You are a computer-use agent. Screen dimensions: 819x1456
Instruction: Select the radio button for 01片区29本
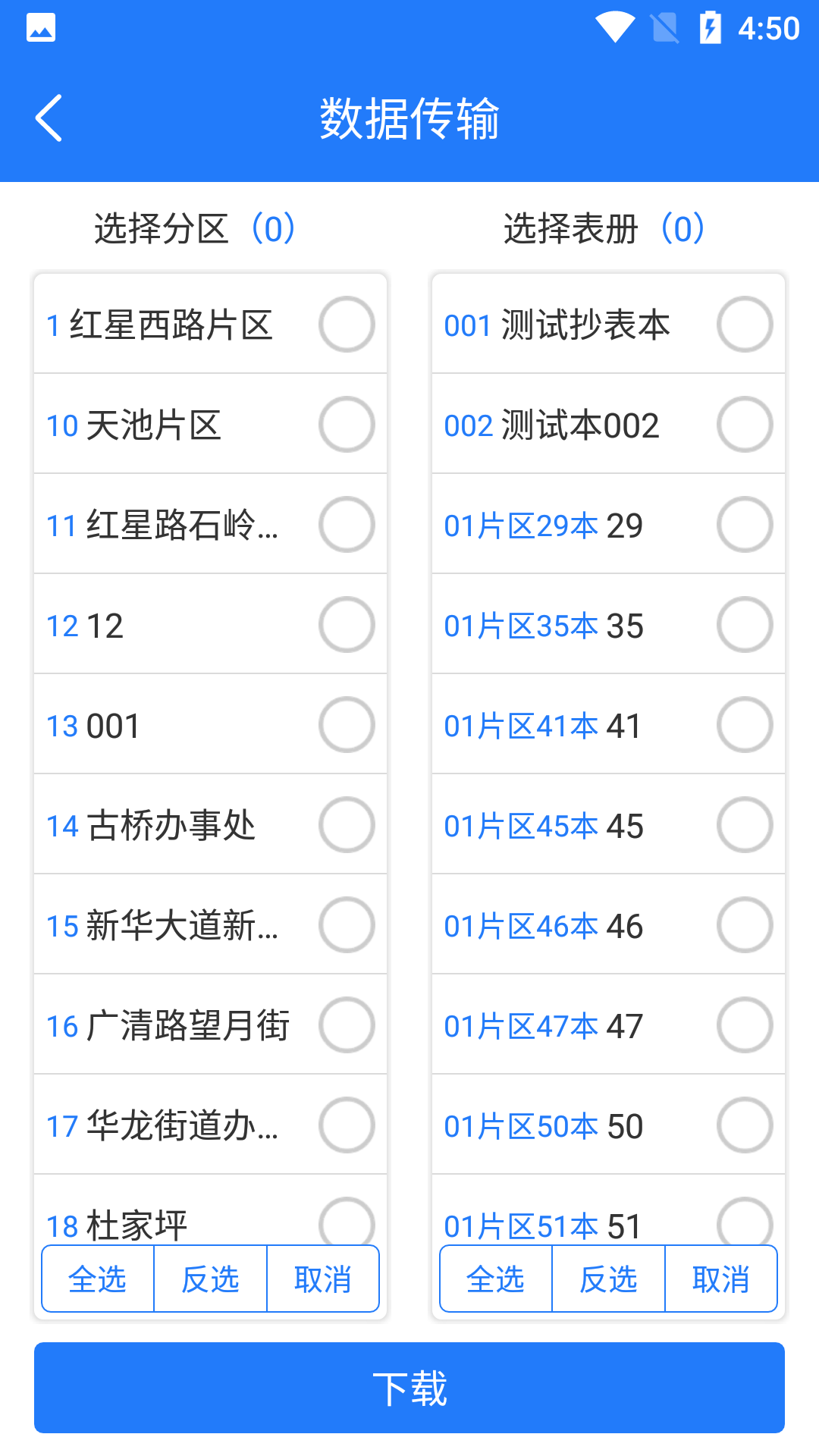(x=745, y=523)
